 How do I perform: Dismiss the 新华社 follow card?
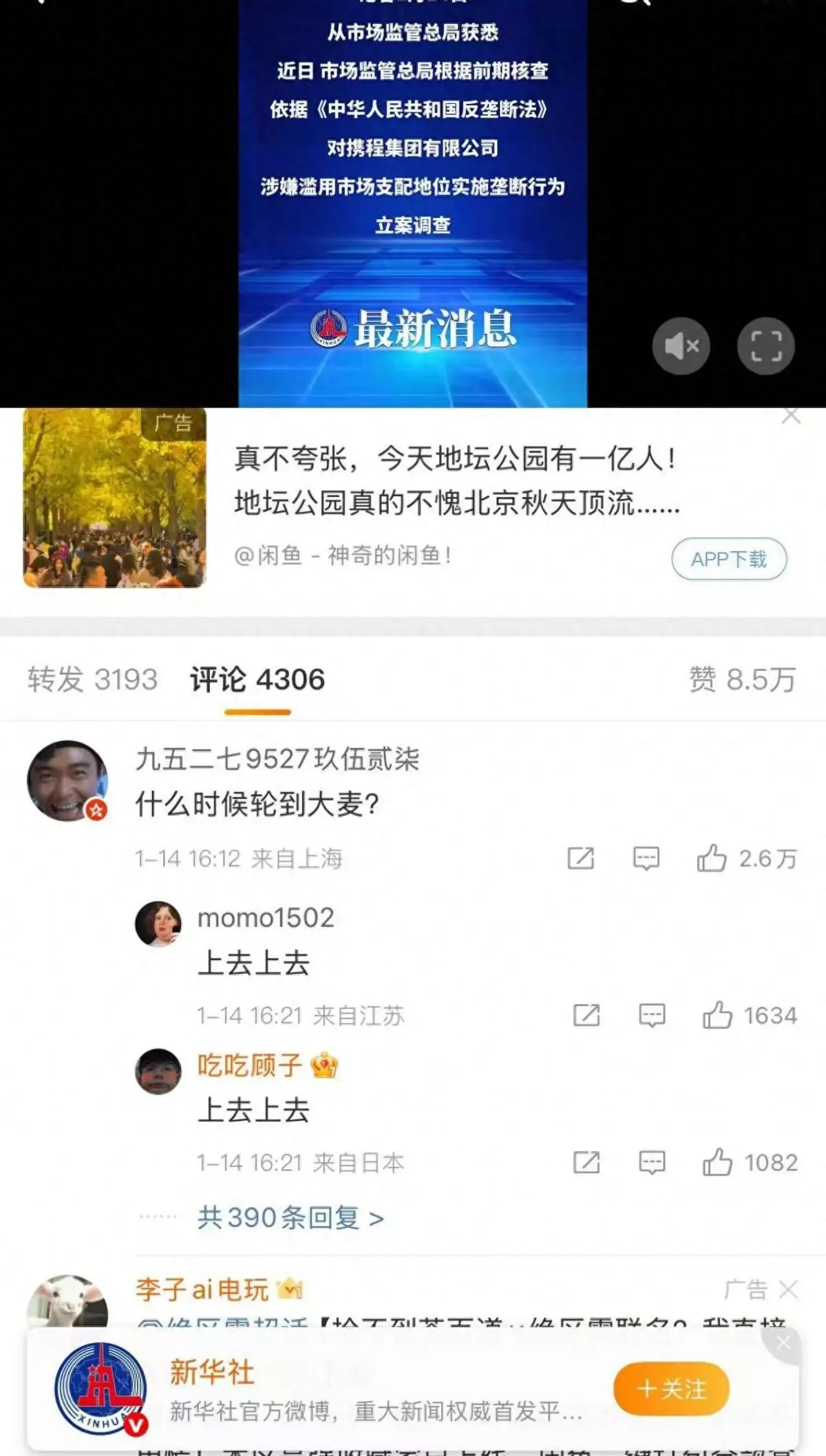pos(783,1342)
